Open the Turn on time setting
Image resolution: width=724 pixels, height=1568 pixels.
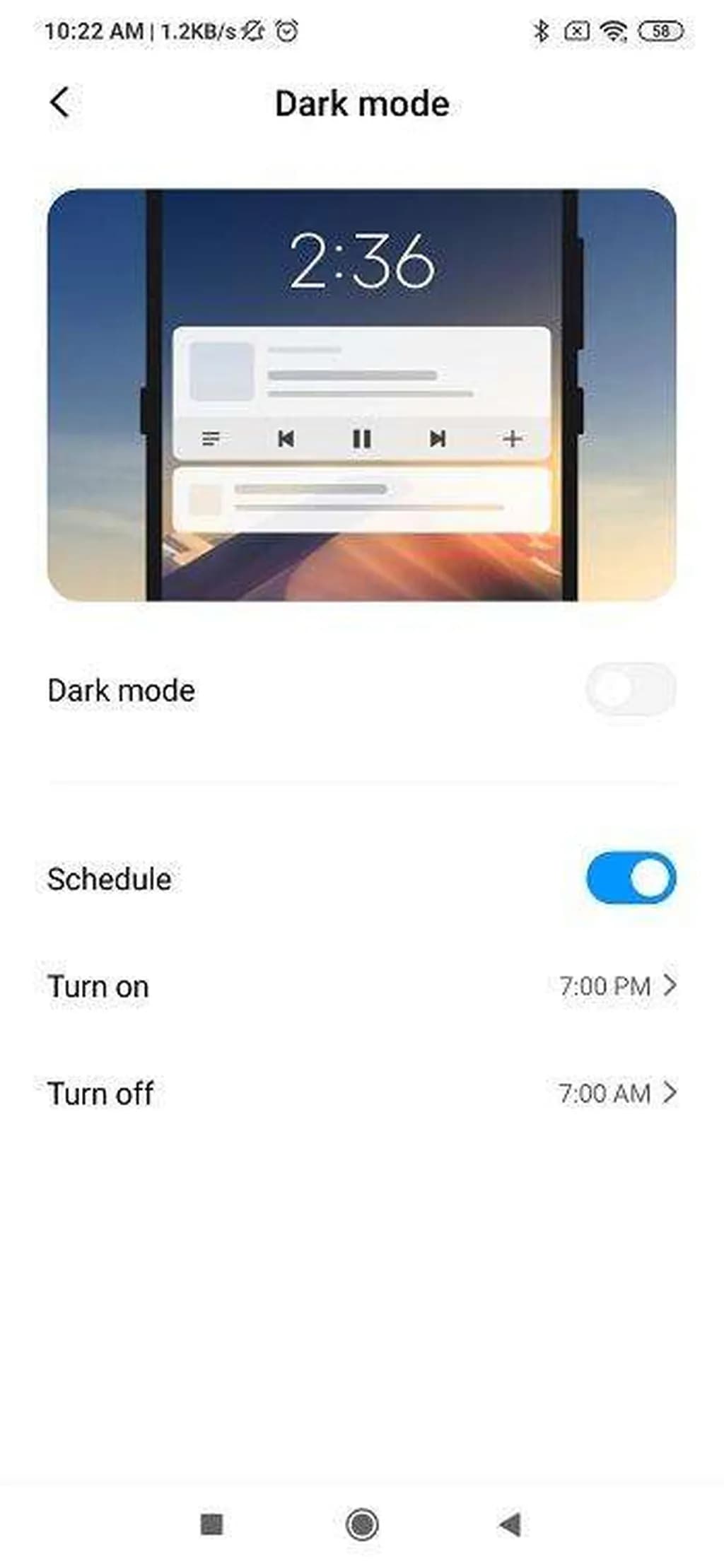click(617, 985)
